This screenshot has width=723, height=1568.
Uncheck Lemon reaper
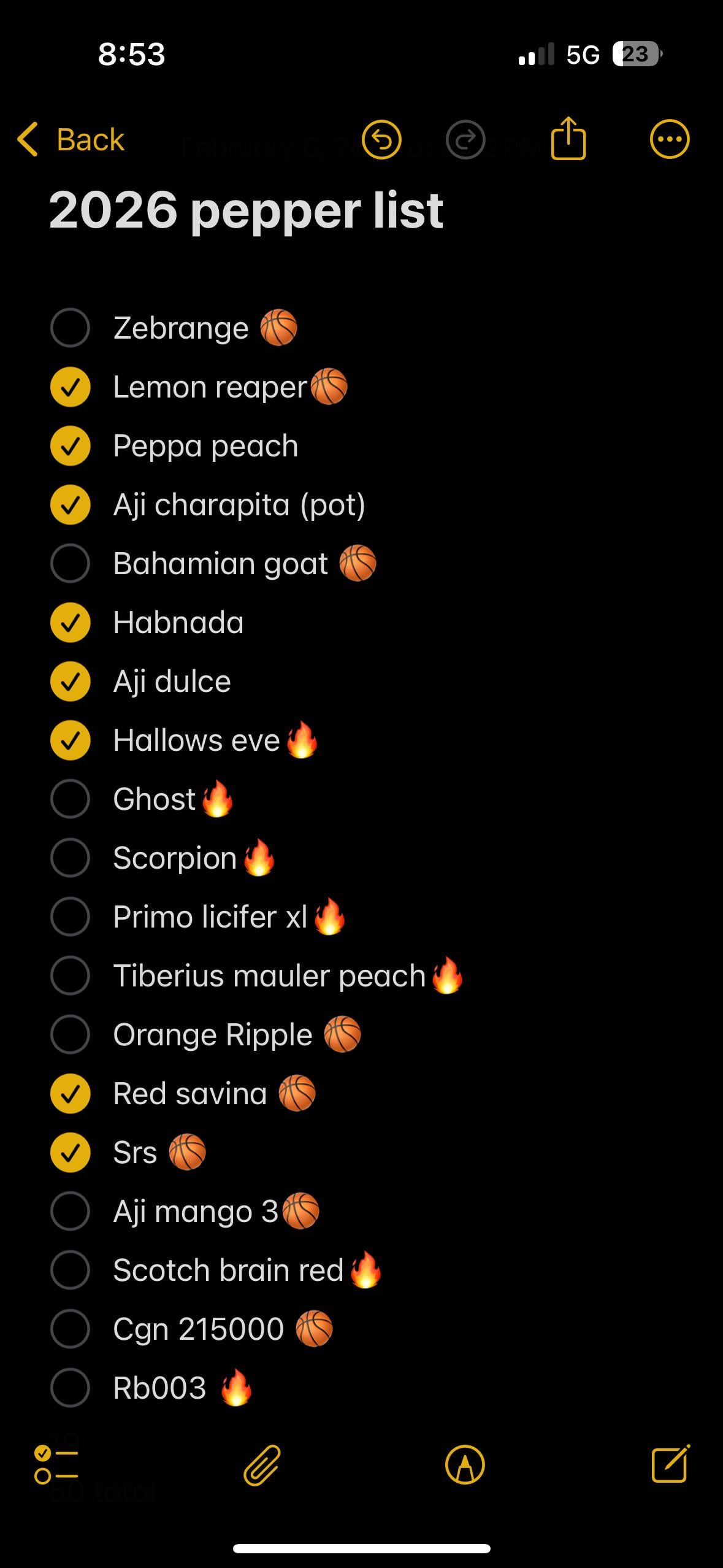71,387
